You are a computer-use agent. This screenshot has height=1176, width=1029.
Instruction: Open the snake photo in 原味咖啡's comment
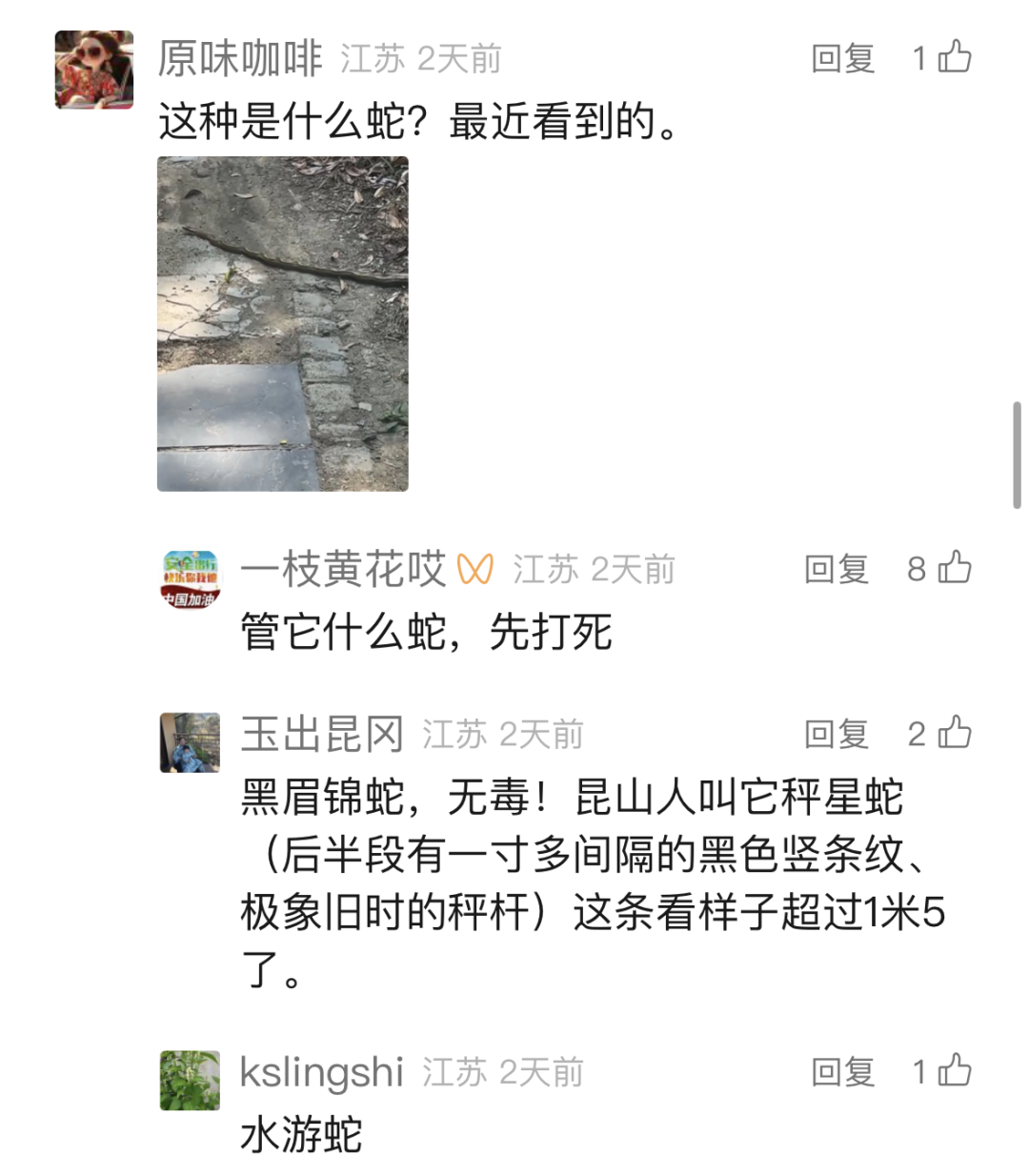pyautogui.click(x=283, y=324)
